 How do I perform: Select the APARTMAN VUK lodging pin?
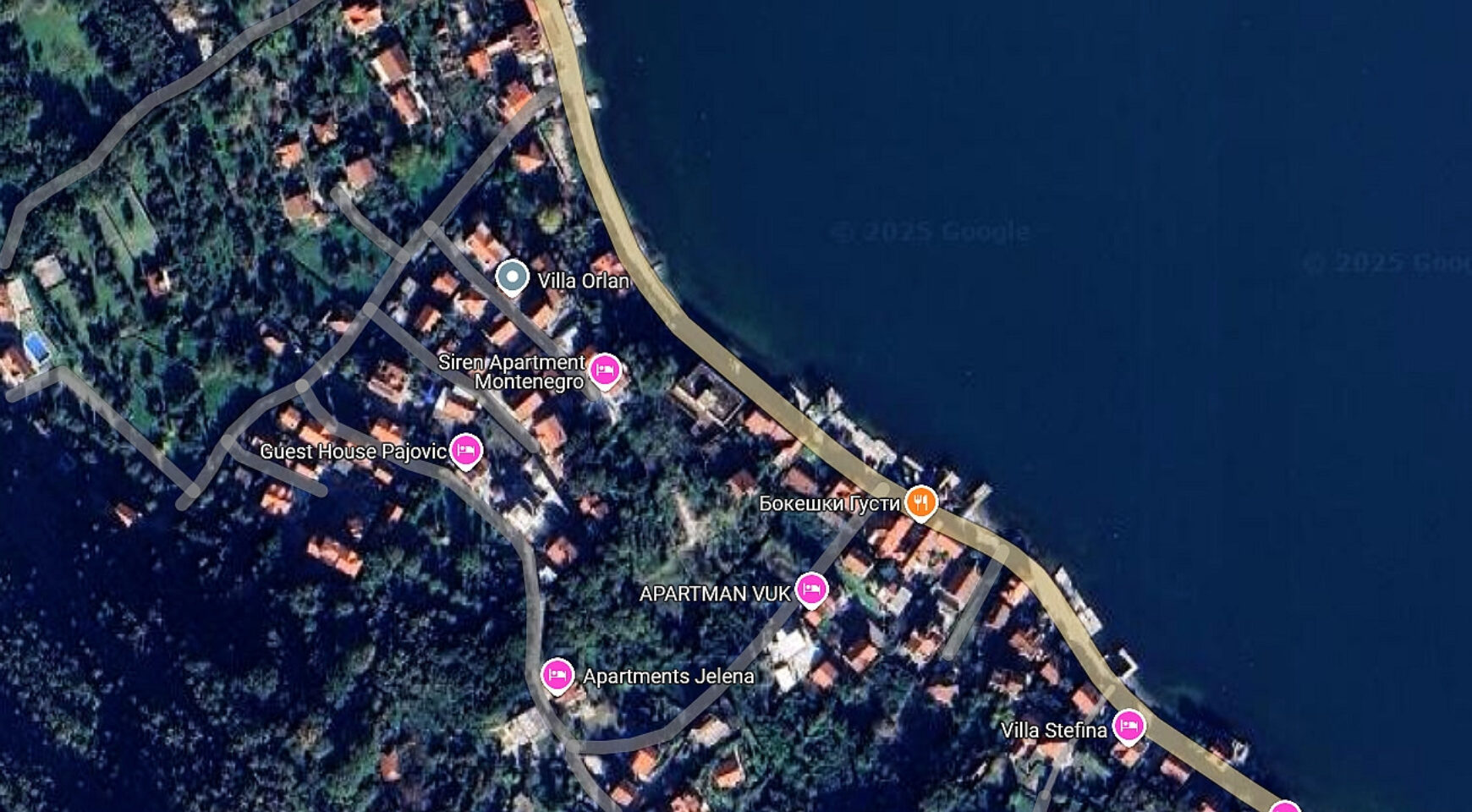point(811,590)
